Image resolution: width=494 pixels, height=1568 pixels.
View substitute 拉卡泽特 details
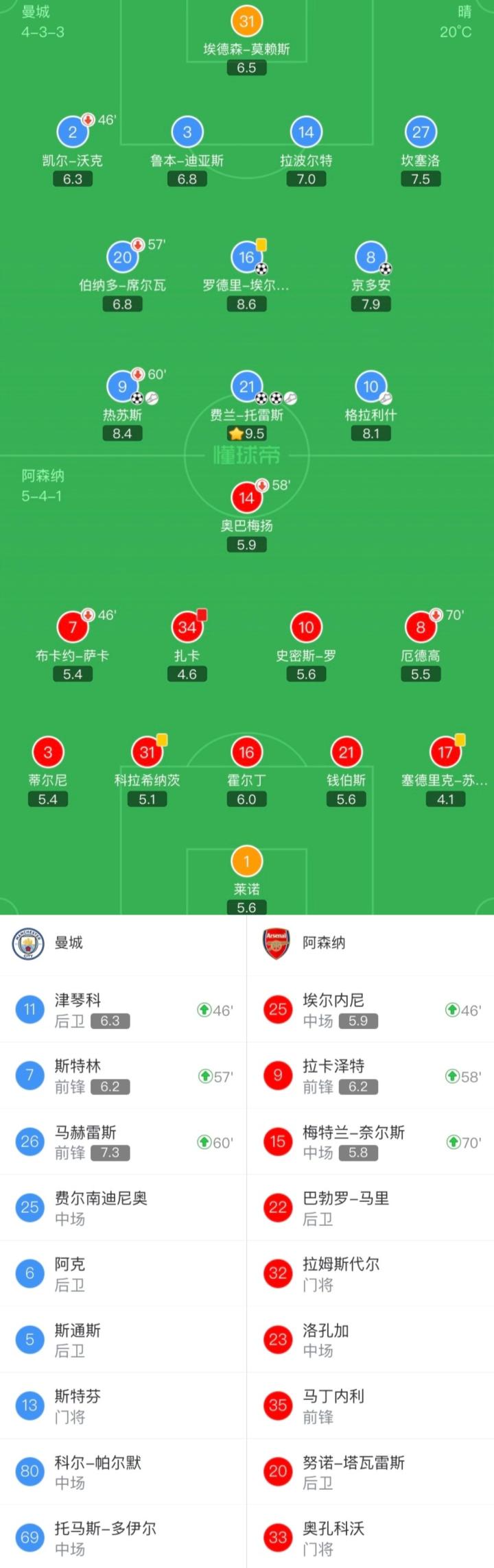370,1076
